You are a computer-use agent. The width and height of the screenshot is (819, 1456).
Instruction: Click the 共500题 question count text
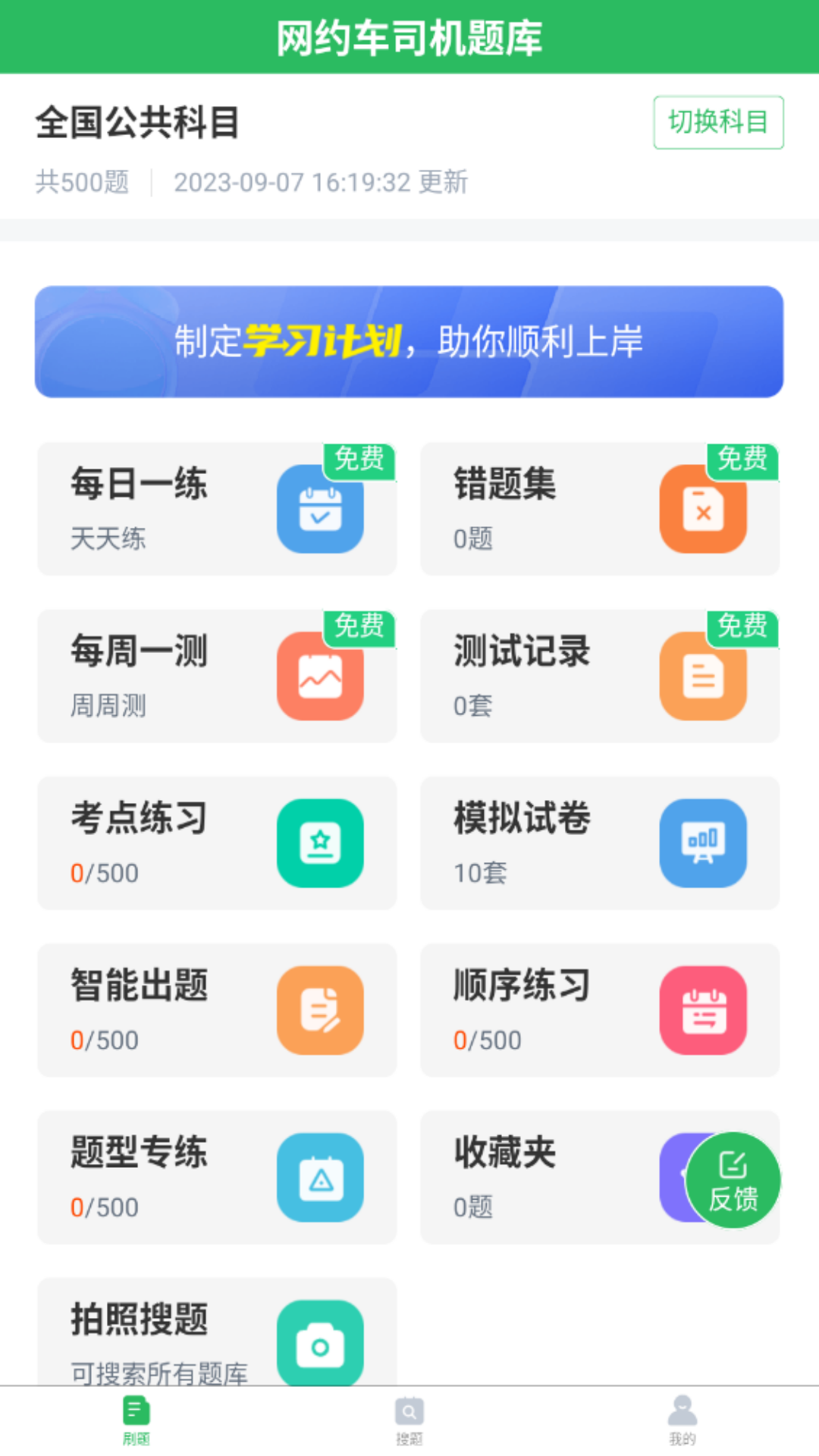click(82, 182)
